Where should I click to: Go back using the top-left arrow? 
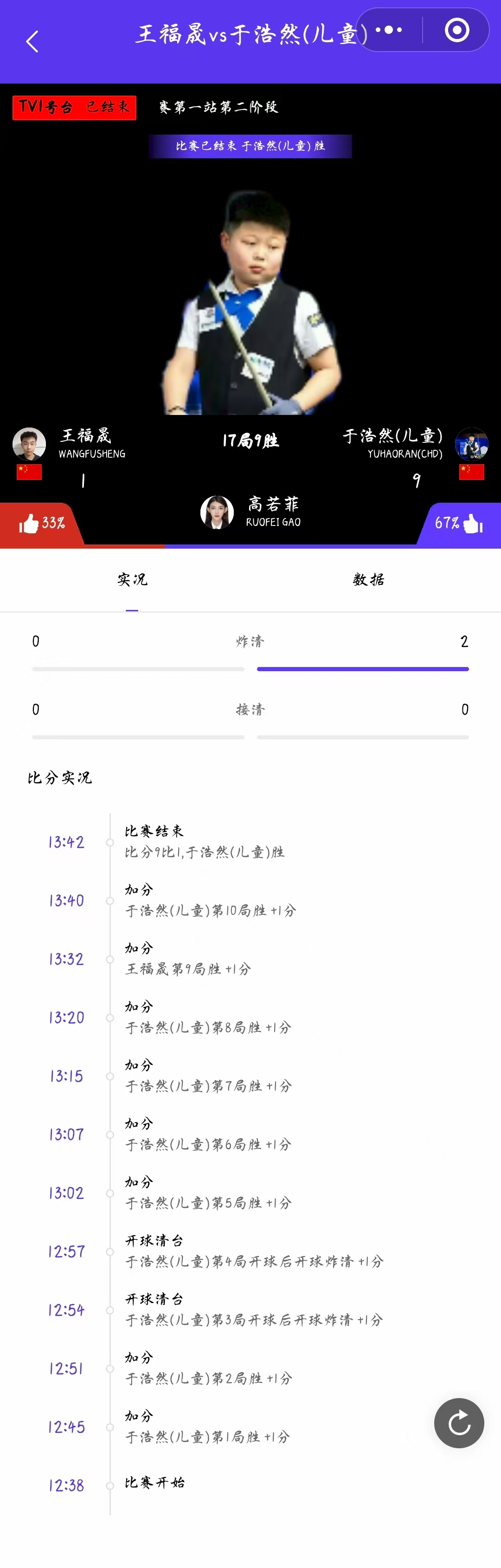(32, 42)
